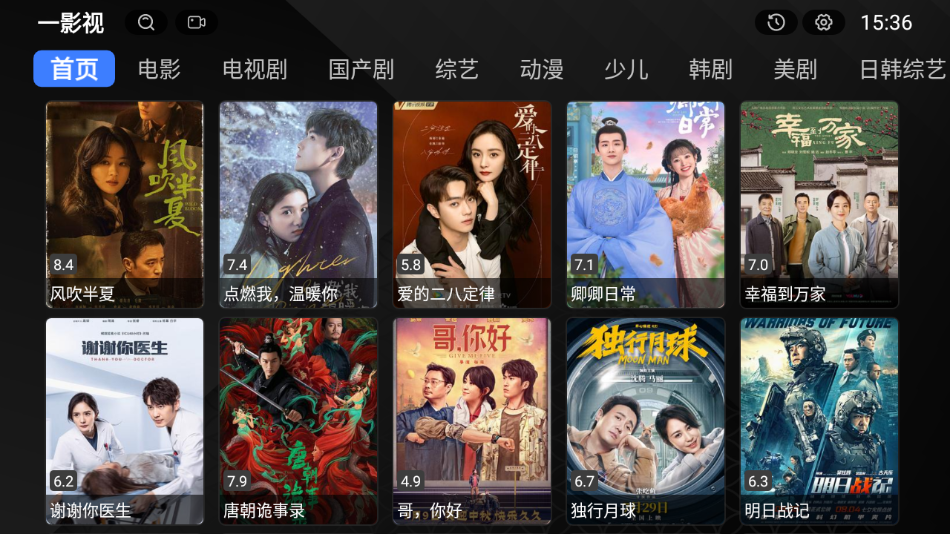The width and height of the screenshot is (950, 534).
Task: Switch to the 电影 tab
Action: click(159, 69)
